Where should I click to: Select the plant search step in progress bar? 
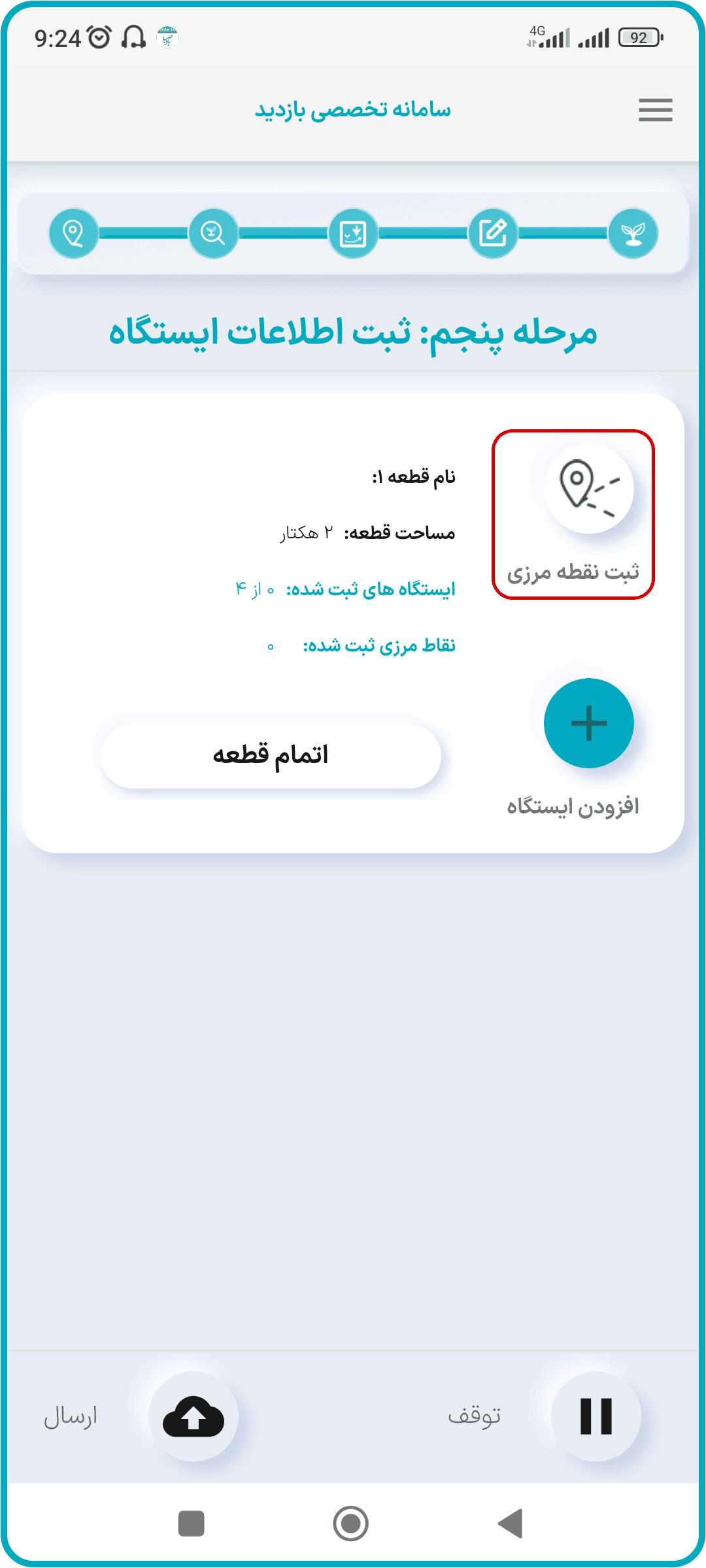(x=213, y=233)
